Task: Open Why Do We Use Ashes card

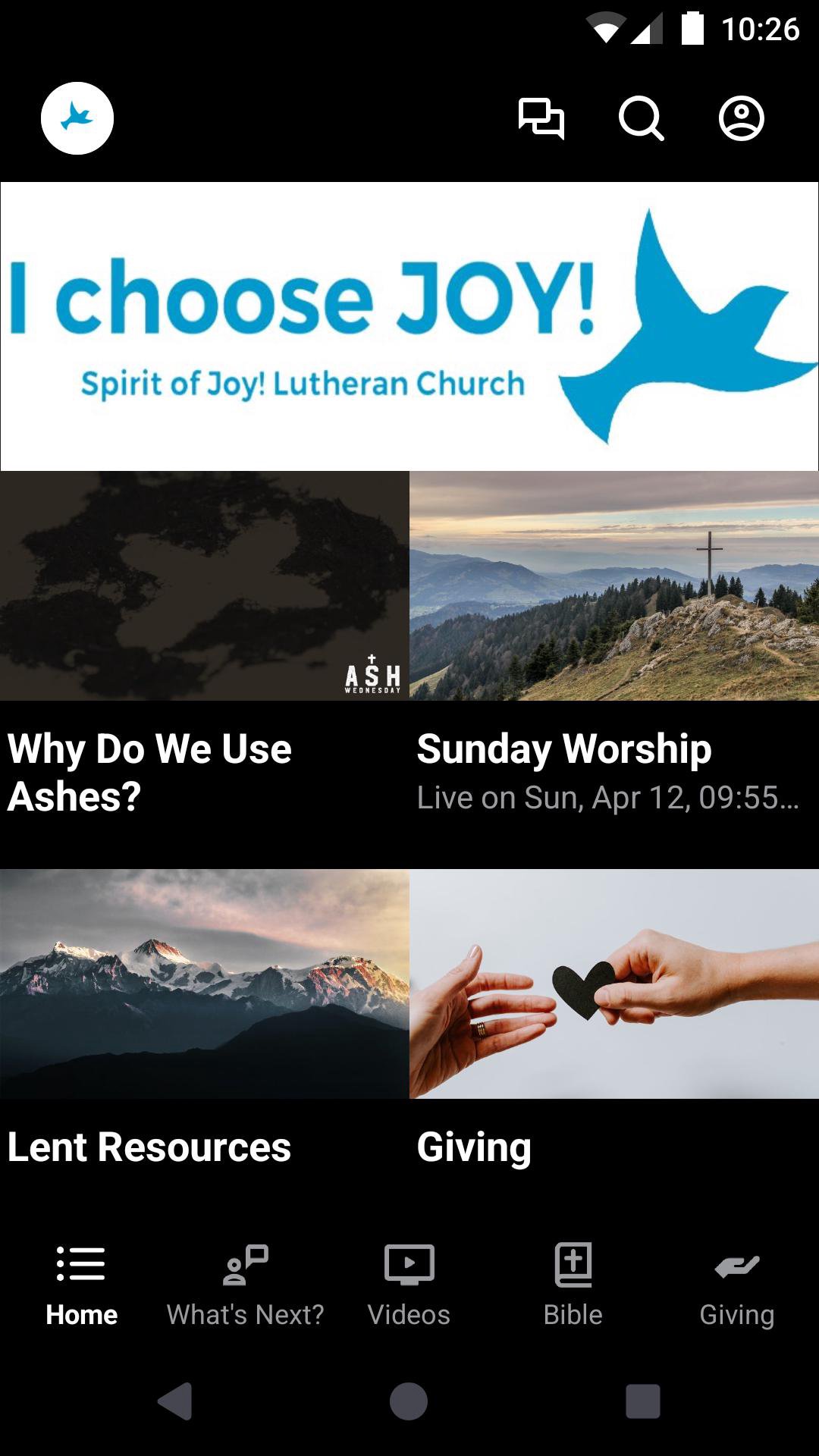Action: coord(205,645)
